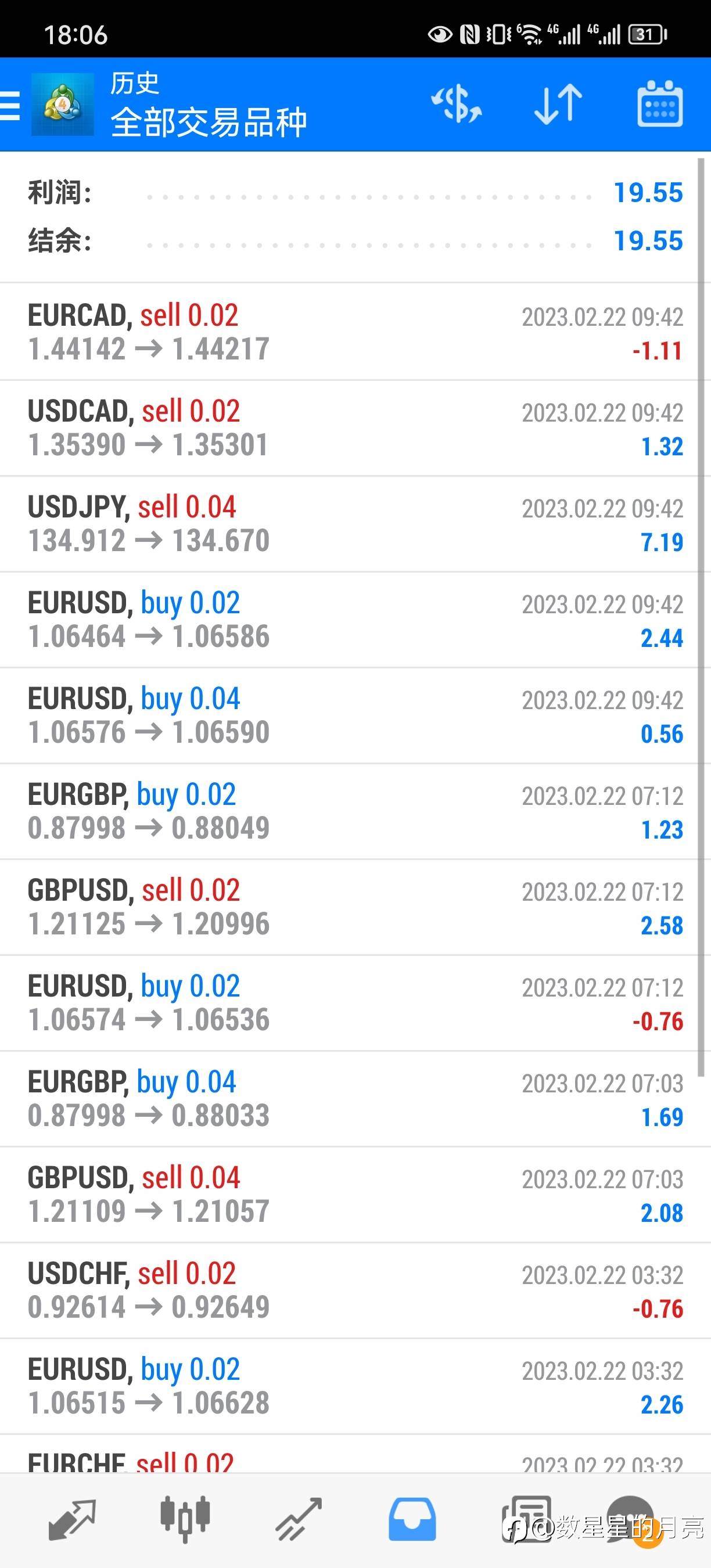The width and height of the screenshot is (711, 1568).
Task: Open the USDCHF sell 0.02 trade
Action: (355, 1290)
